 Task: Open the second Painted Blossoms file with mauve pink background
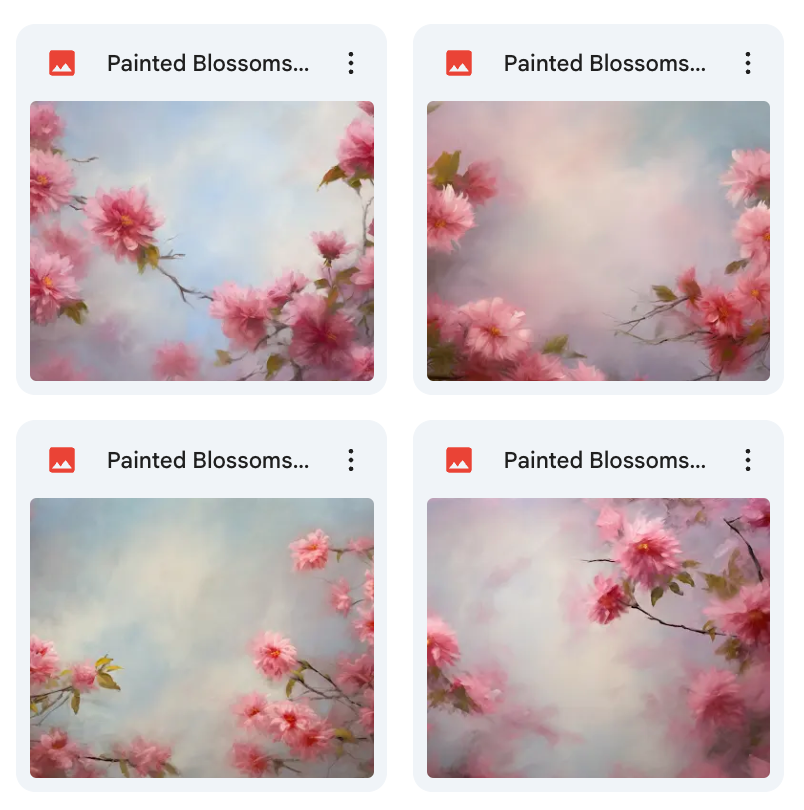[x=598, y=241]
